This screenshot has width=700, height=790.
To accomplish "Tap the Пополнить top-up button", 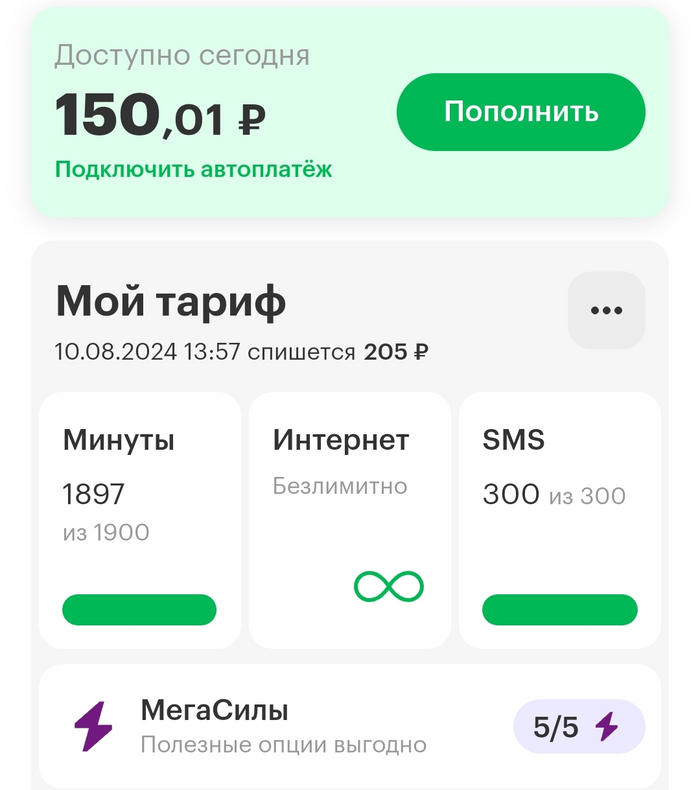I will 521,112.
